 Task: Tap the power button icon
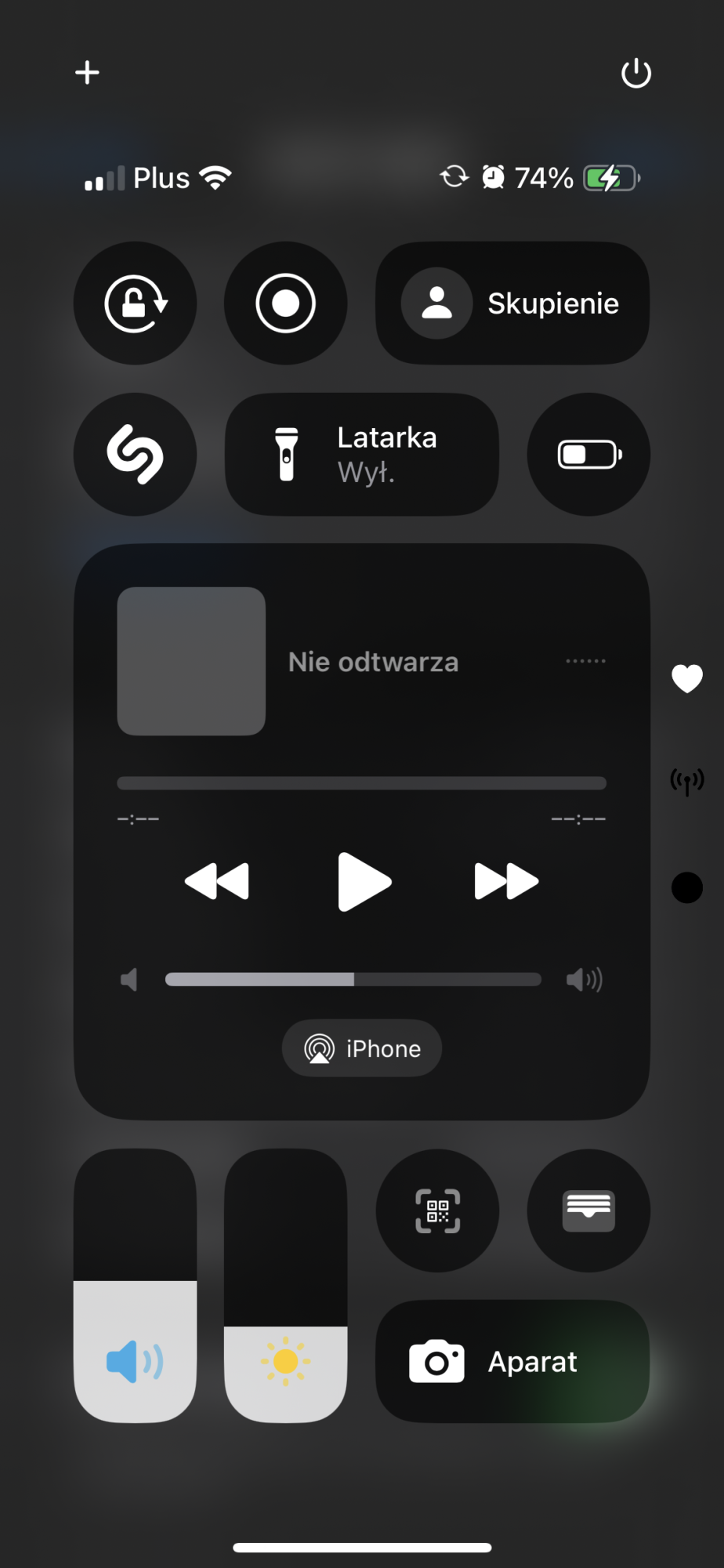point(636,73)
